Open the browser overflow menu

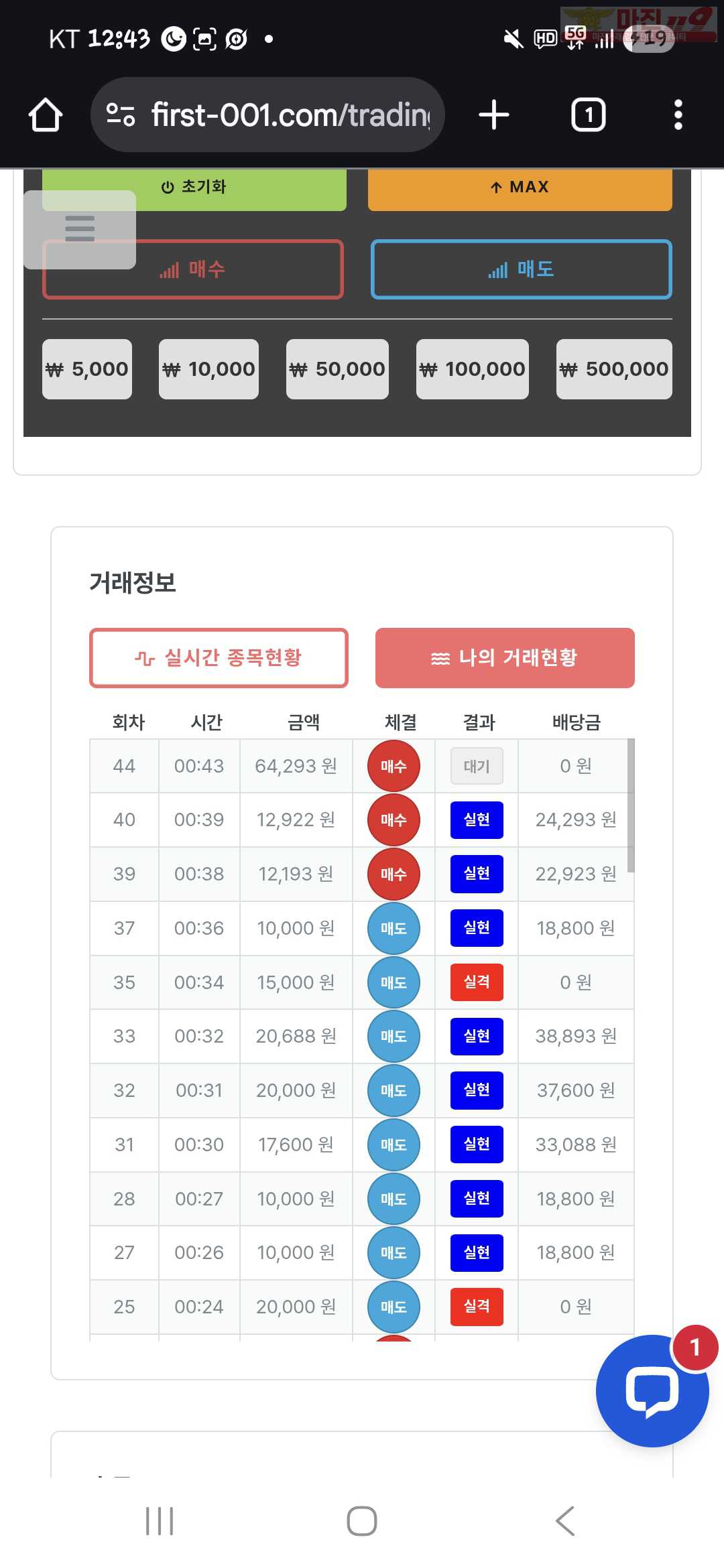[678, 115]
